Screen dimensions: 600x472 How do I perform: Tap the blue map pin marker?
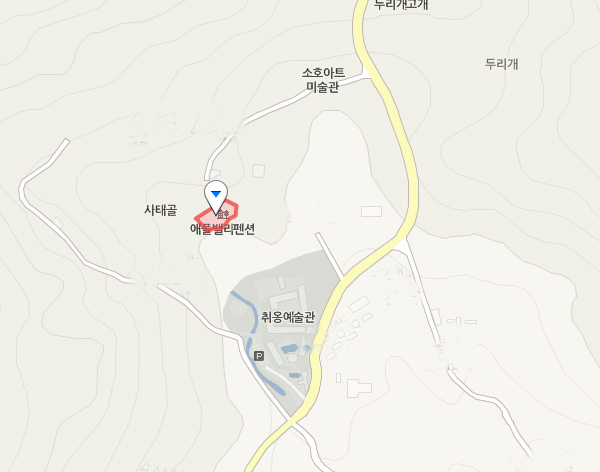point(216,192)
